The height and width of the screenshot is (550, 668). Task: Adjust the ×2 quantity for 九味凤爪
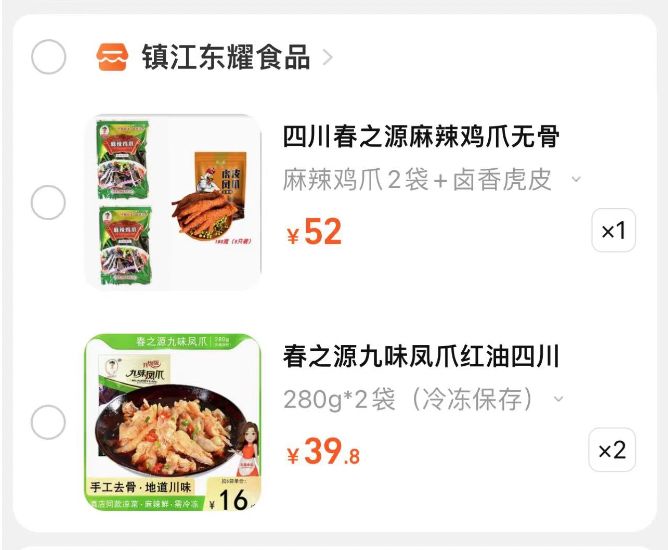coord(612,450)
